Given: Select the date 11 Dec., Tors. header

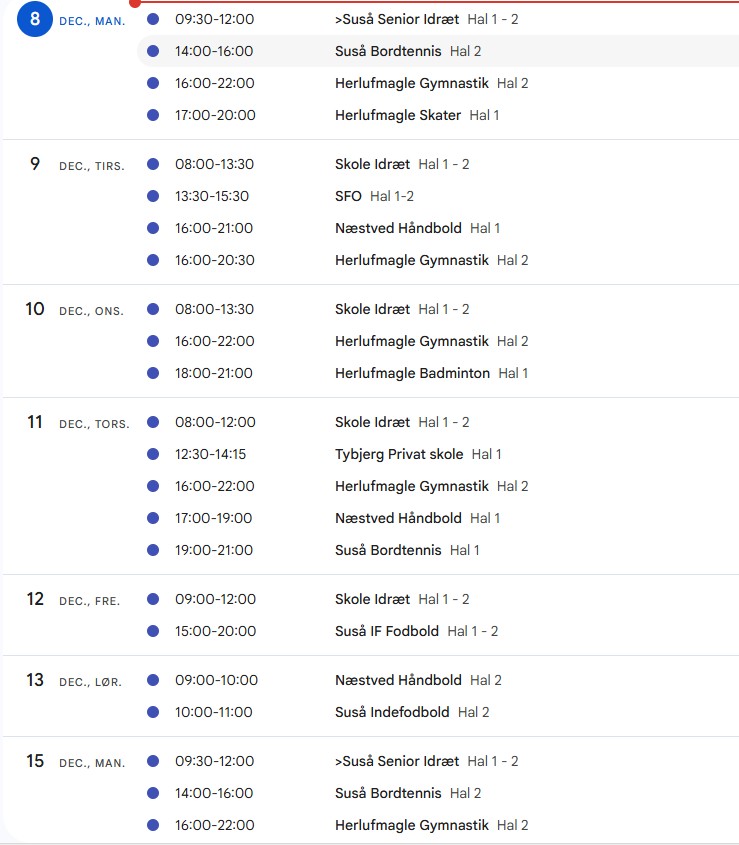Looking at the screenshot, I should [x=35, y=422].
